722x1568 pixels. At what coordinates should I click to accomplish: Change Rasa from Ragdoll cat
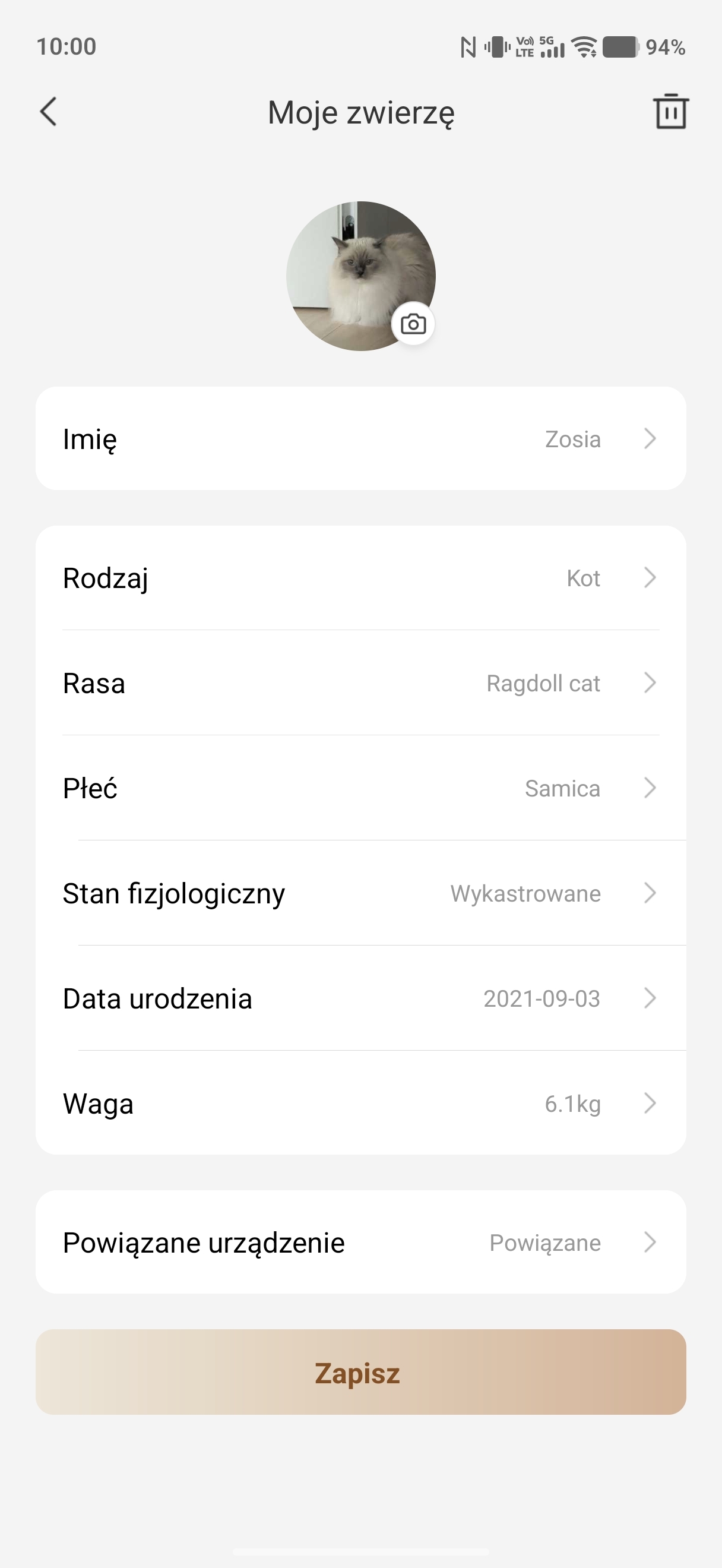tap(360, 683)
